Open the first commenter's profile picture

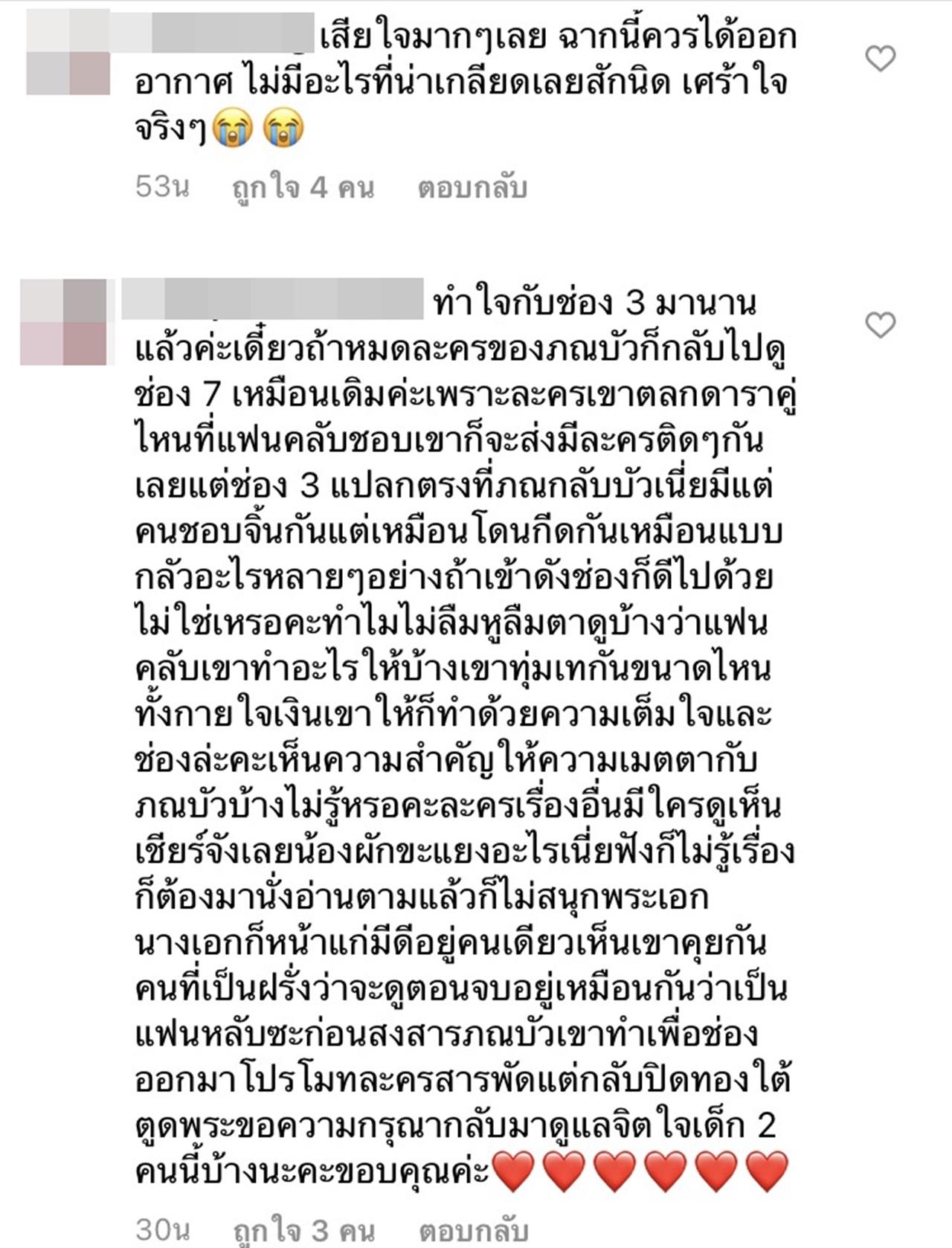(x=68, y=52)
